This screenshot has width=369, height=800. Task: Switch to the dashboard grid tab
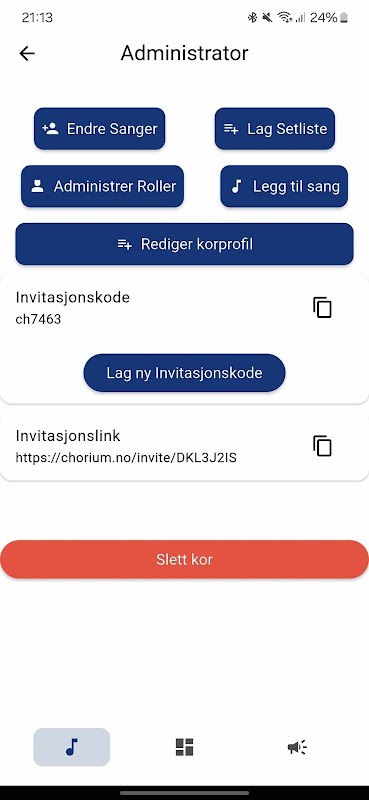pos(184,747)
